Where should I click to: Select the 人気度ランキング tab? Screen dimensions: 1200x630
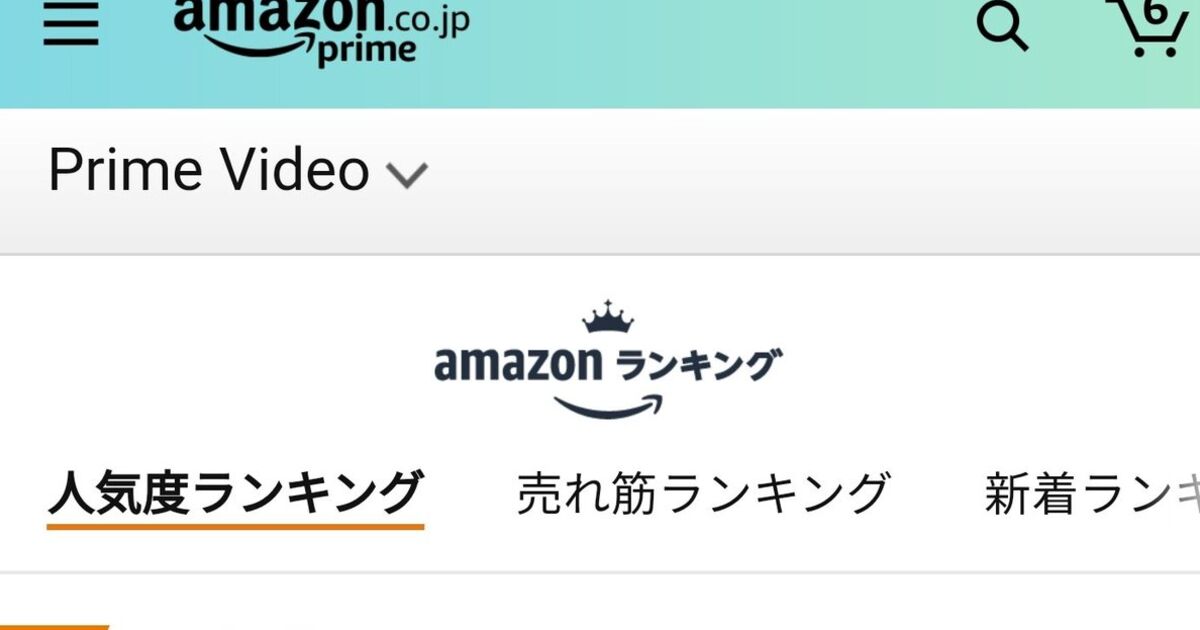[x=235, y=494]
